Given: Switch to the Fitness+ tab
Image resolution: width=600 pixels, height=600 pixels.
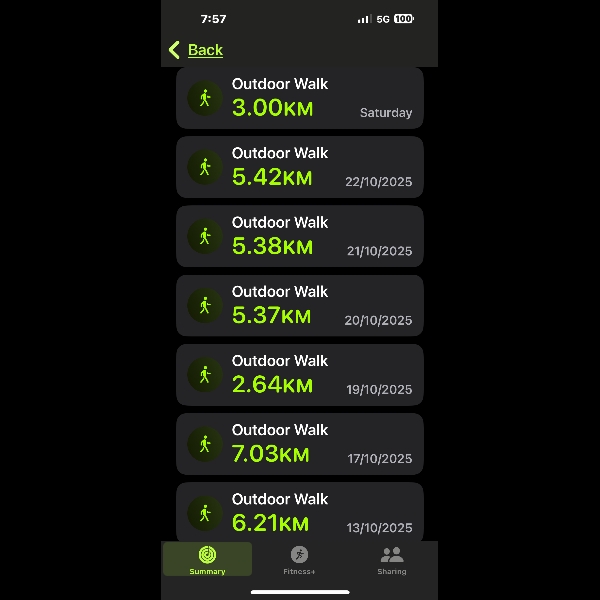Looking at the screenshot, I should (x=299, y=559).
